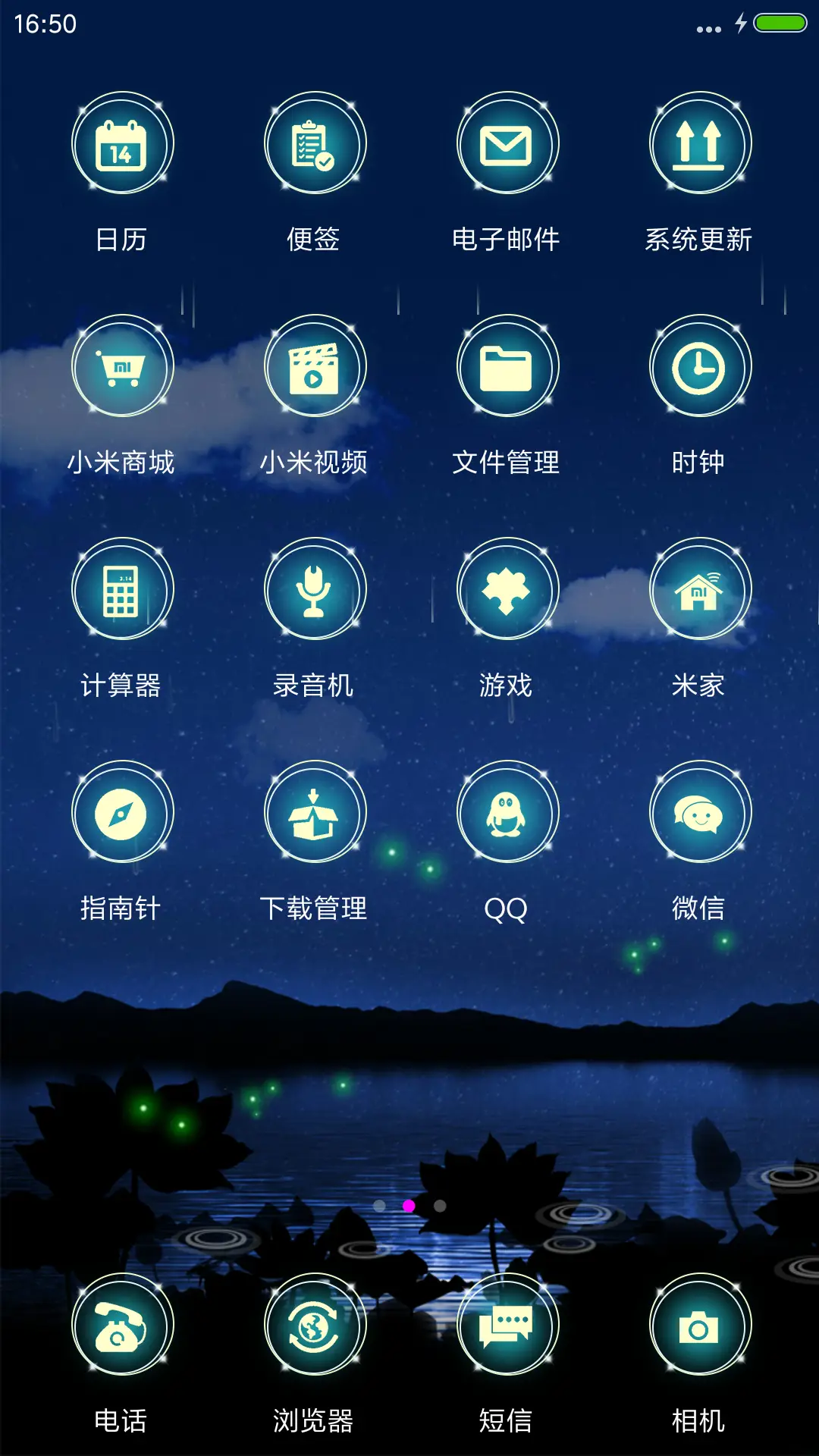Screen dimensions: 819x1456
Task: Launch the 小米商城 Mi Store app
Action: pos(123,366)
